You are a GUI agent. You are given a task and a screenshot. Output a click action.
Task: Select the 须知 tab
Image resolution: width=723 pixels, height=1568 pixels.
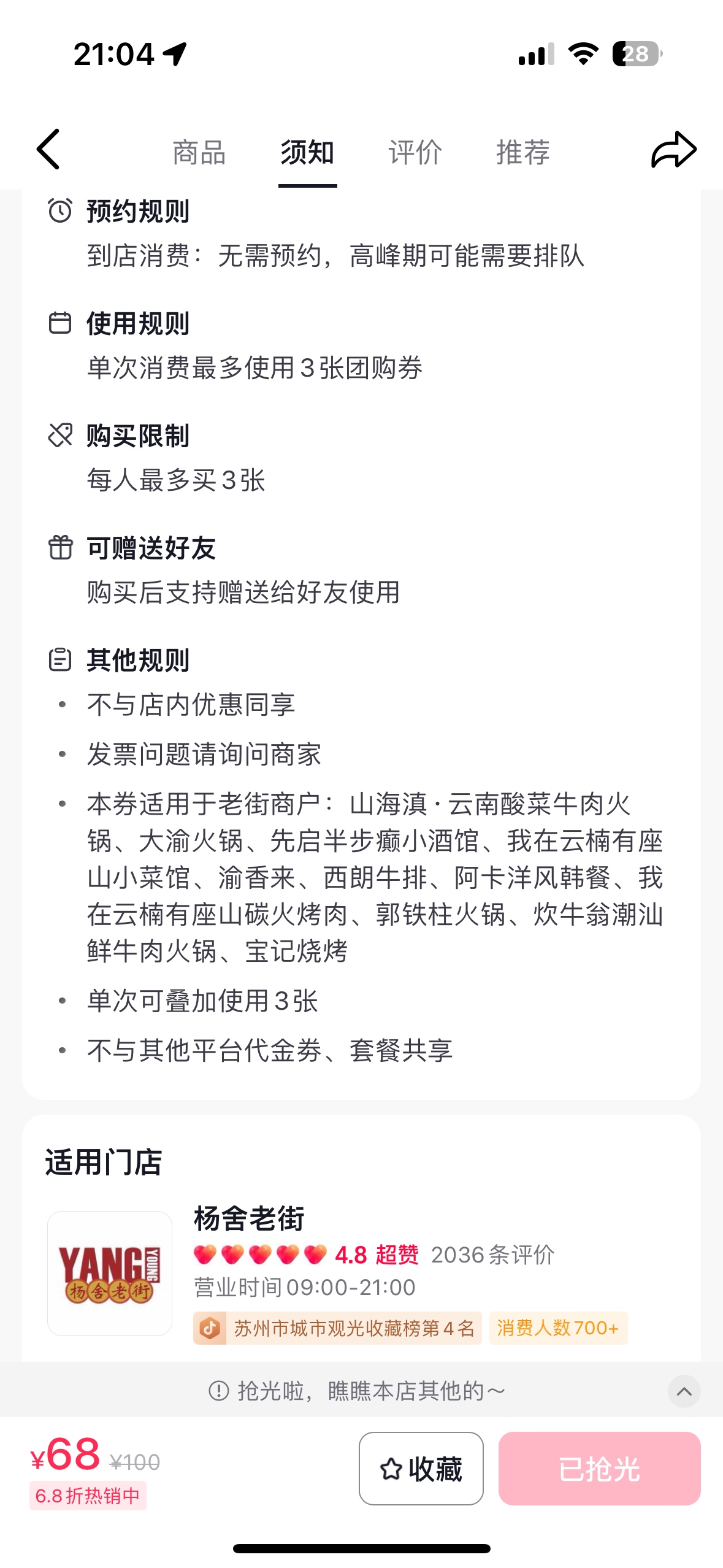click(307, 152)
